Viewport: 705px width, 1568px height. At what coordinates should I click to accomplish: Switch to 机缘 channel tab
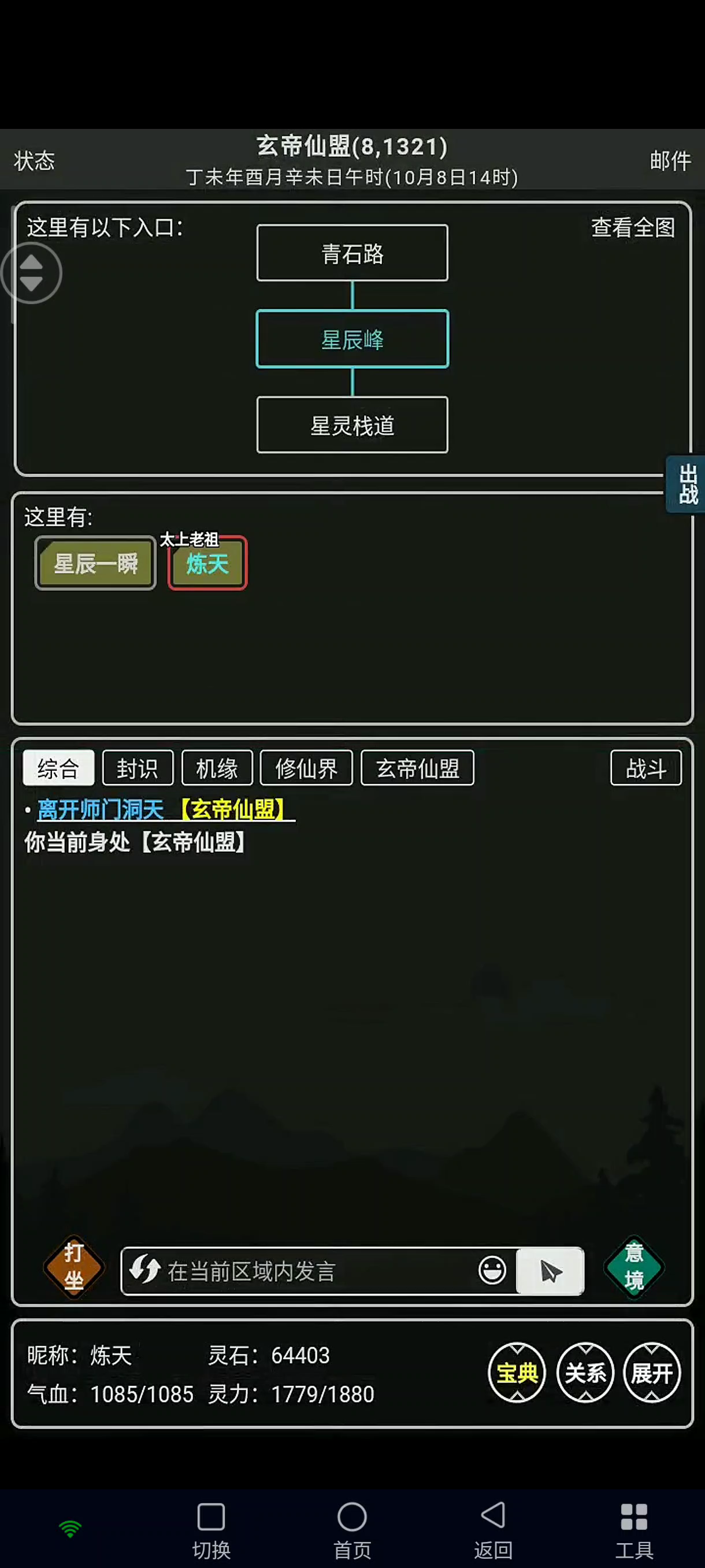pyautogui.click(x=217, y=768)
